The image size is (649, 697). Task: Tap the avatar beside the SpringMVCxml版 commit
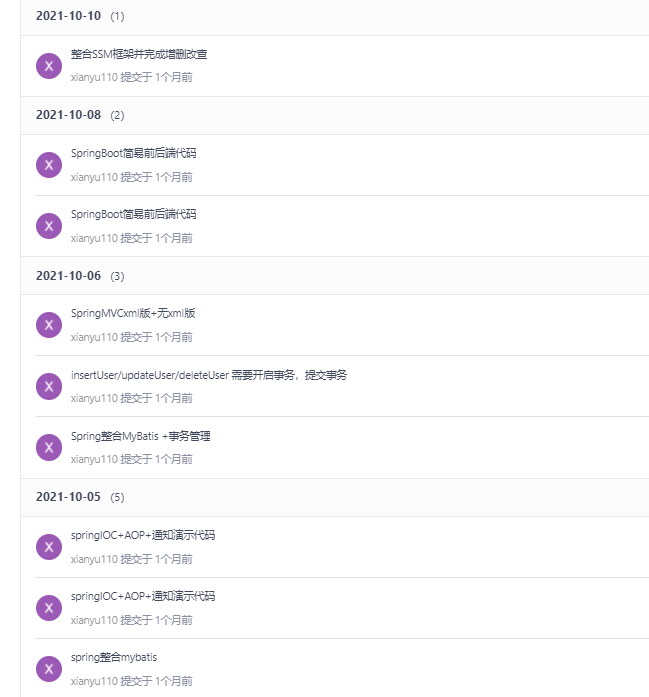pos(49,325)
